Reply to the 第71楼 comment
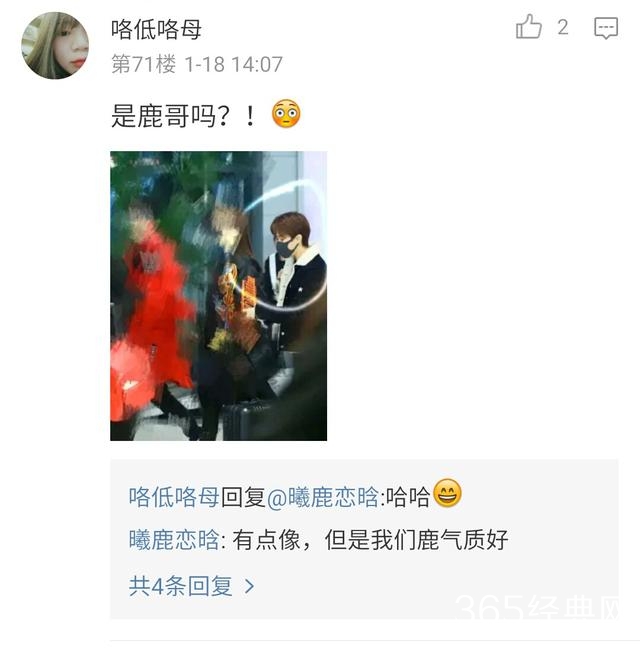This screenshot has height=649, width=640. point(606,28)
